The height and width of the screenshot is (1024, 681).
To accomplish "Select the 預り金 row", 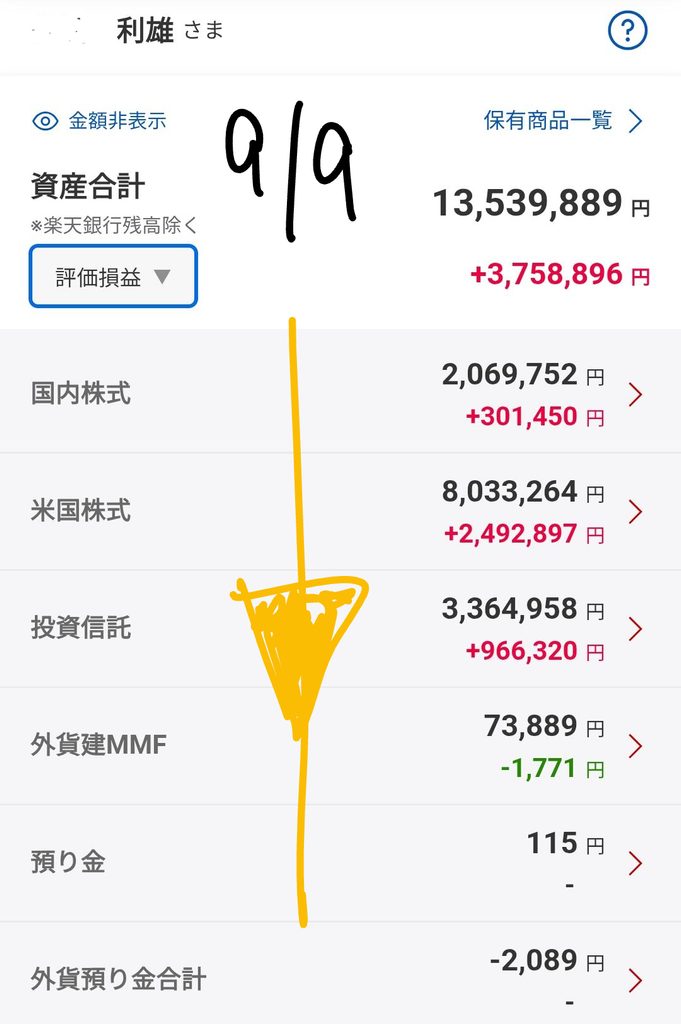I will pos(340,863).
